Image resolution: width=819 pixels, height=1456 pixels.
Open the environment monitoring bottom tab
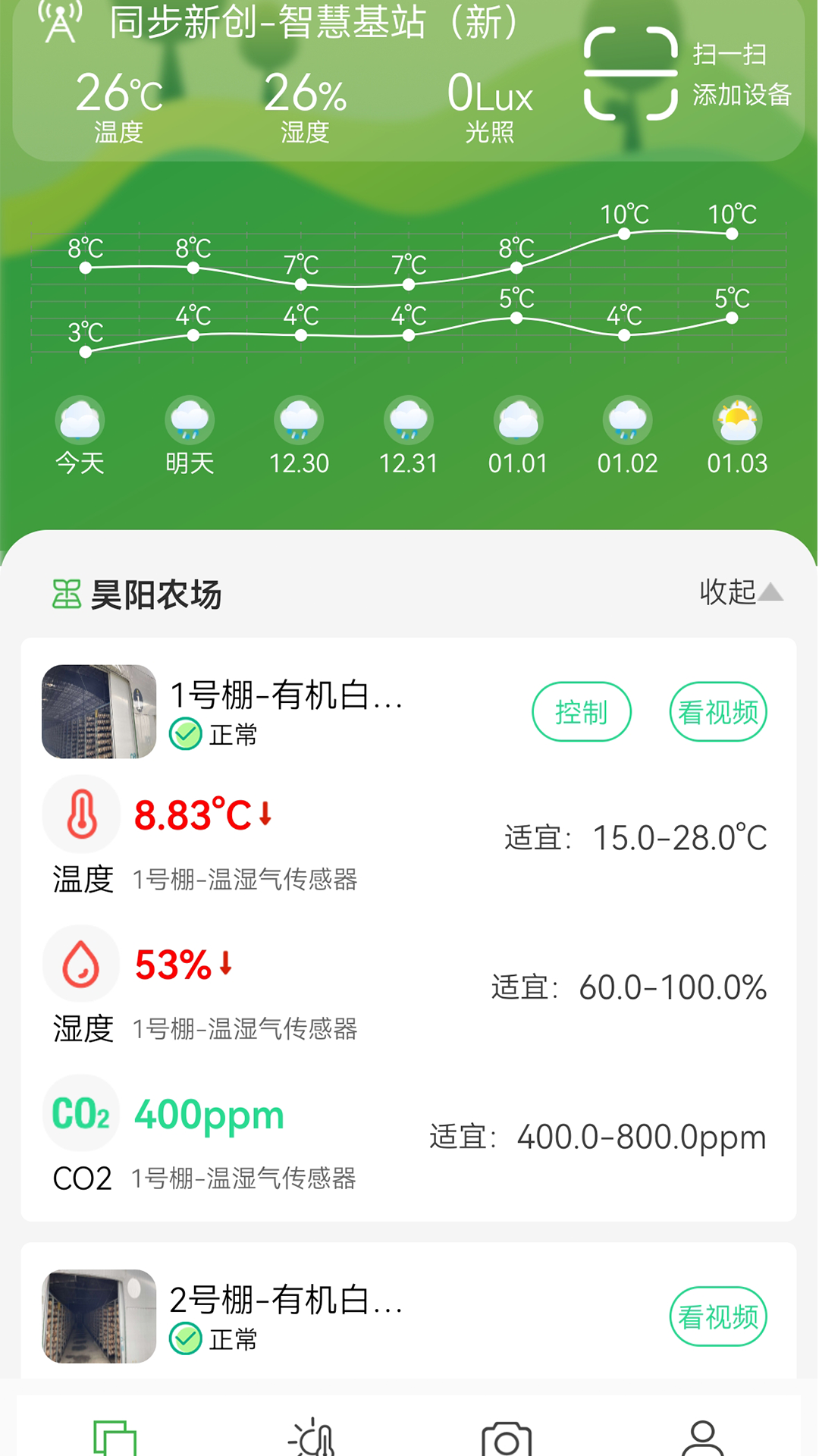pyautogui.click(x=311, y=1437)
